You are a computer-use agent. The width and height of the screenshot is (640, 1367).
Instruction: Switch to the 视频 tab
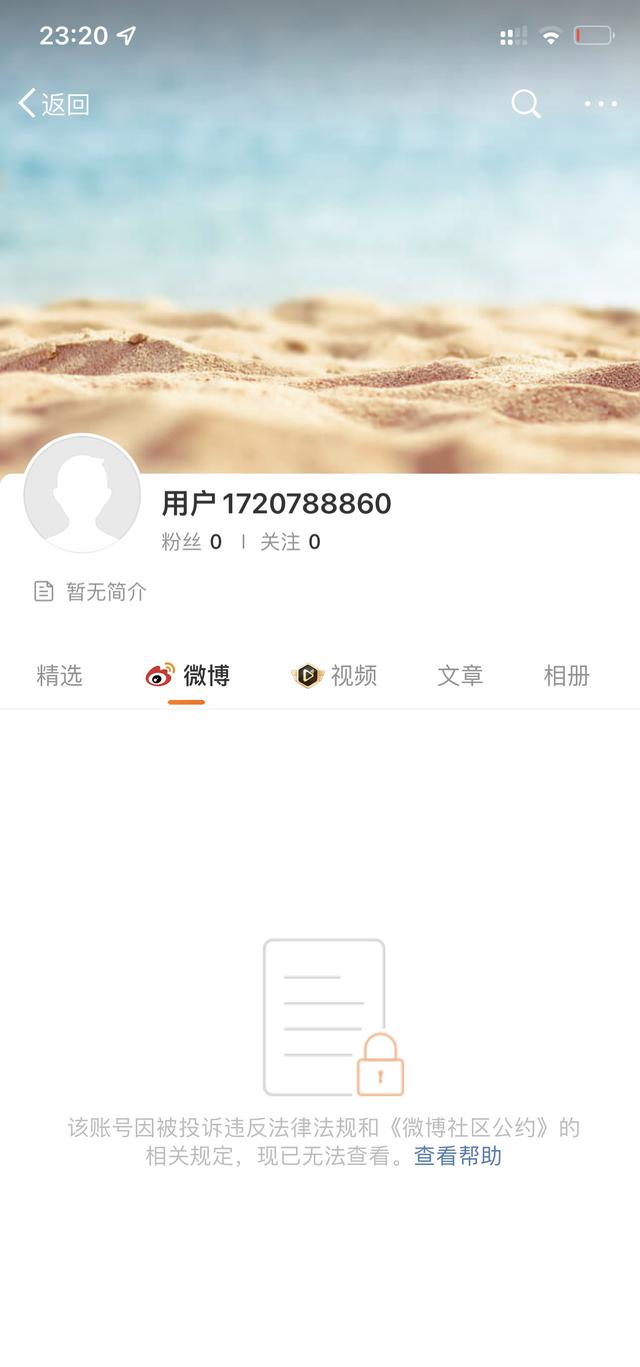335,676
